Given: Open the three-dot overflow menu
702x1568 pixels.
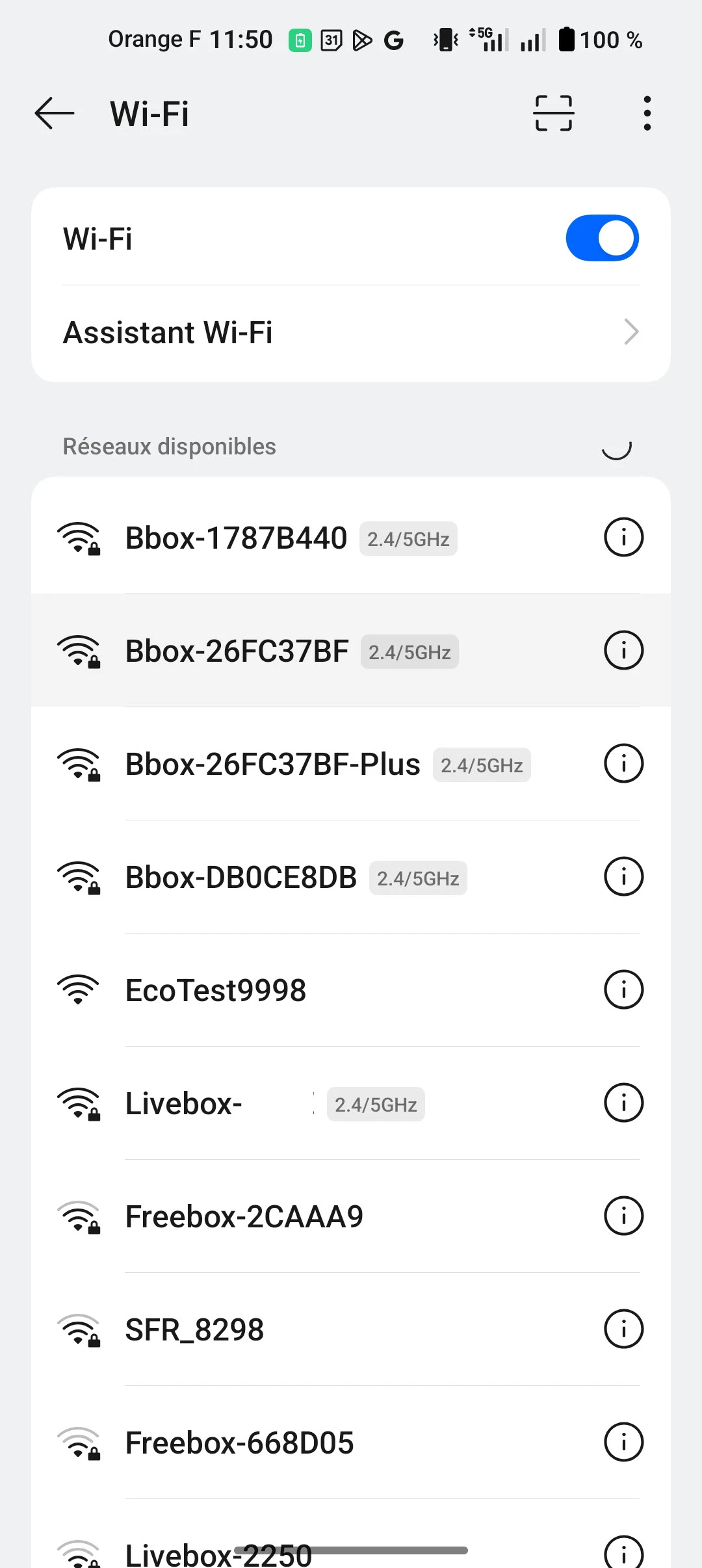Looking at the screenshot, I should pos(647,114).
